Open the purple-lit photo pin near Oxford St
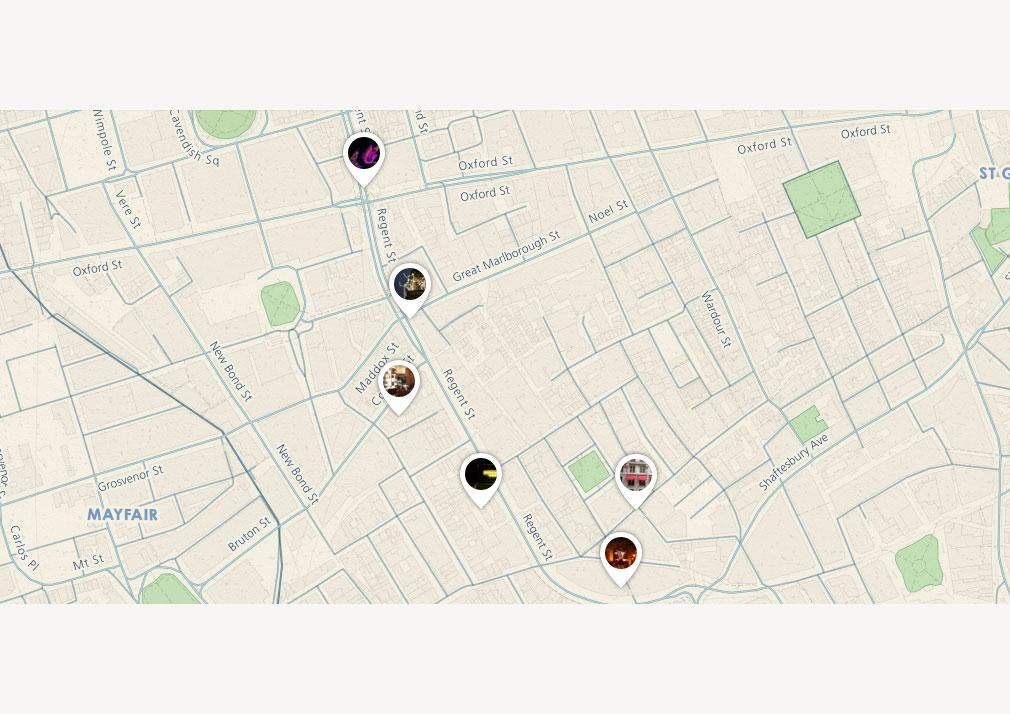This screenshot has width=1010, height=714. point(364,155)
